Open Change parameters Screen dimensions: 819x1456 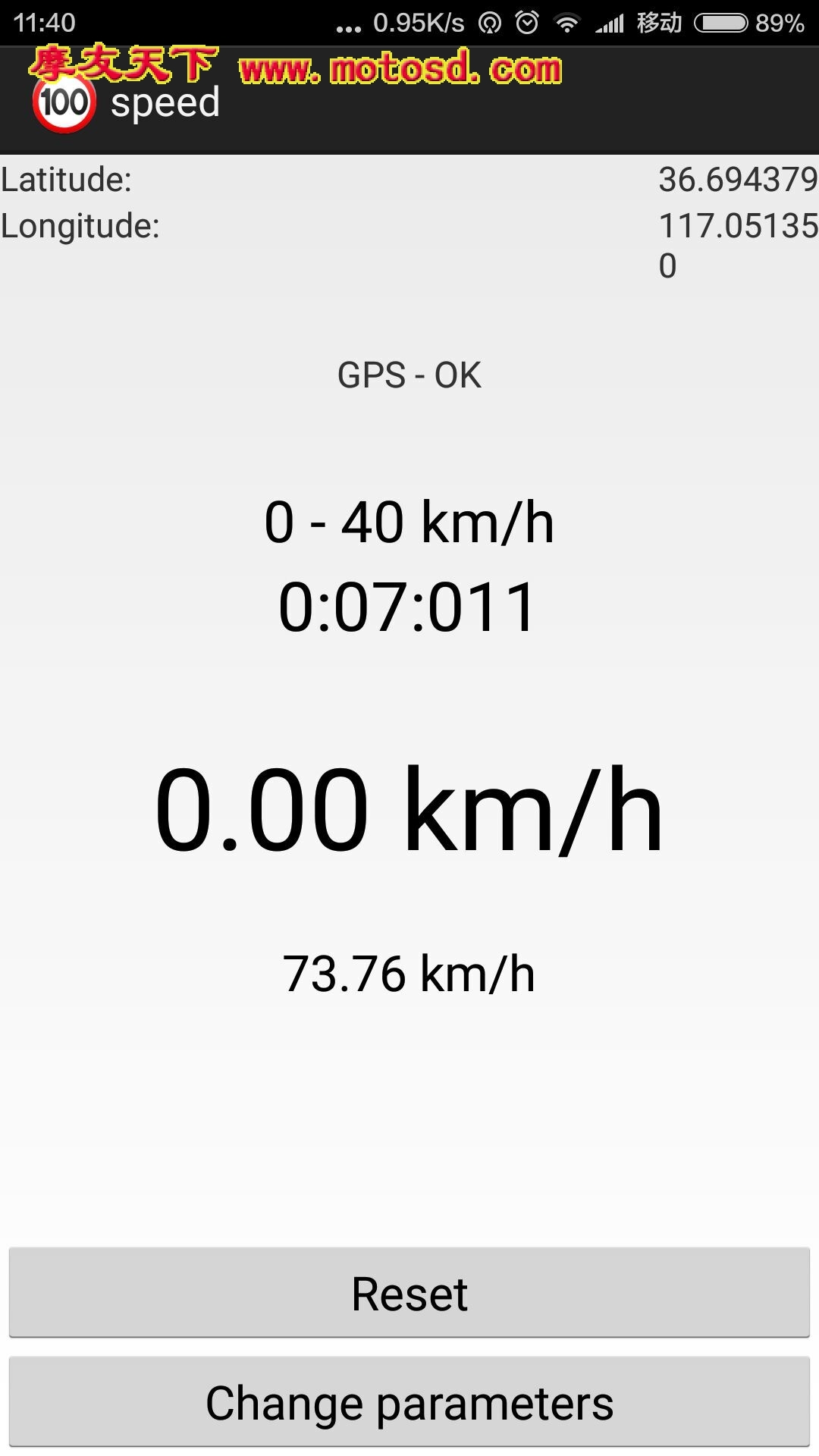(x=409, y=1402)
